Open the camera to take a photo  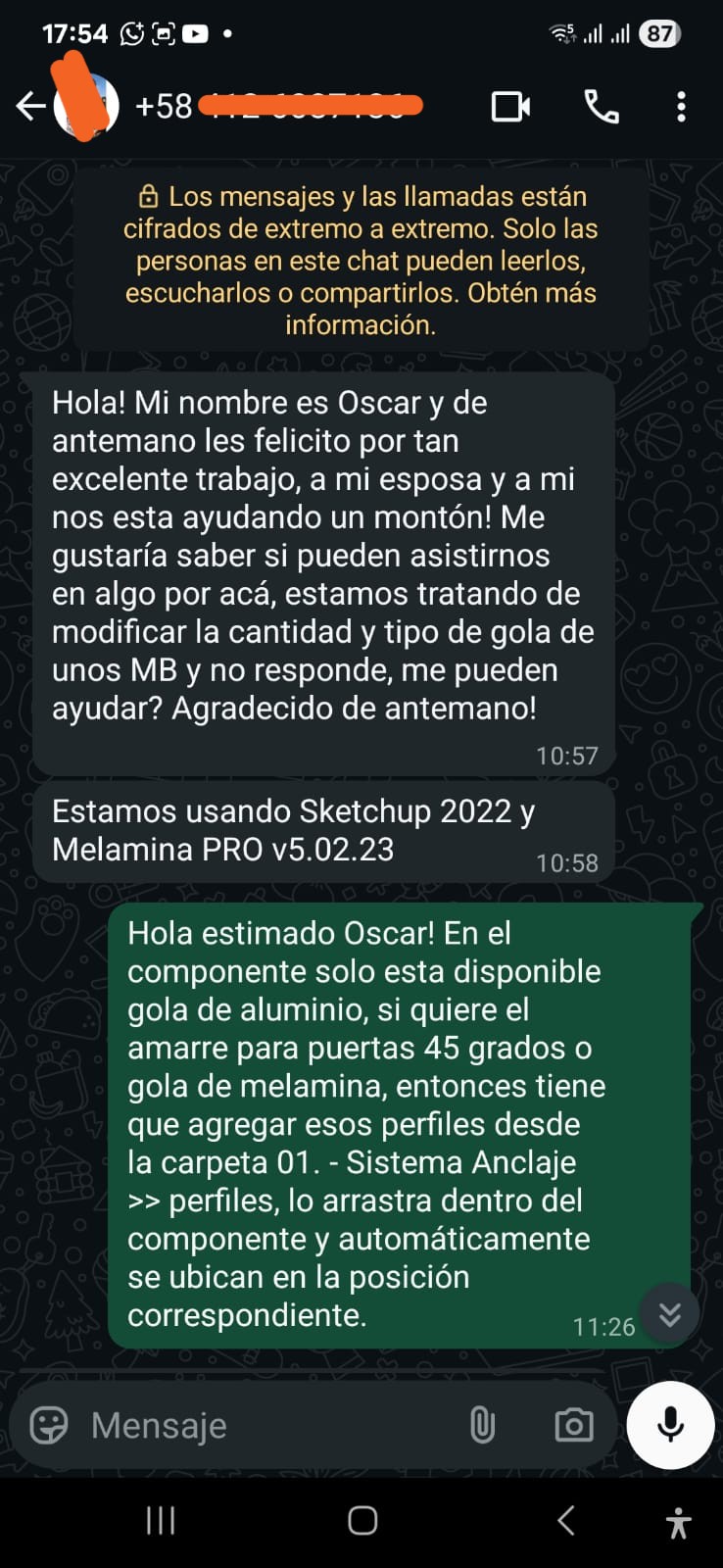(574, 1426)
